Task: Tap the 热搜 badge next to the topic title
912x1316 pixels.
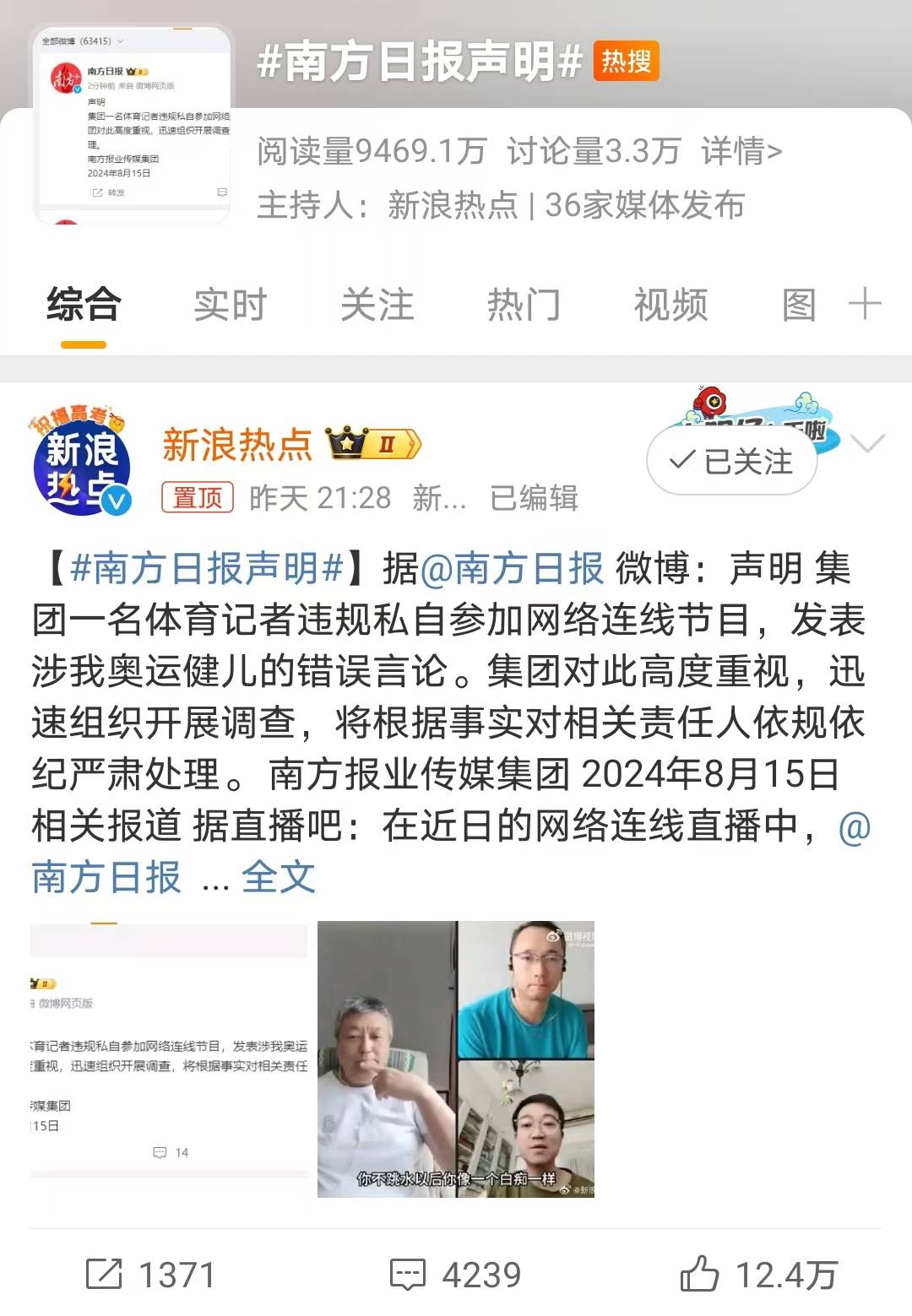Action: tap(626, 64)
